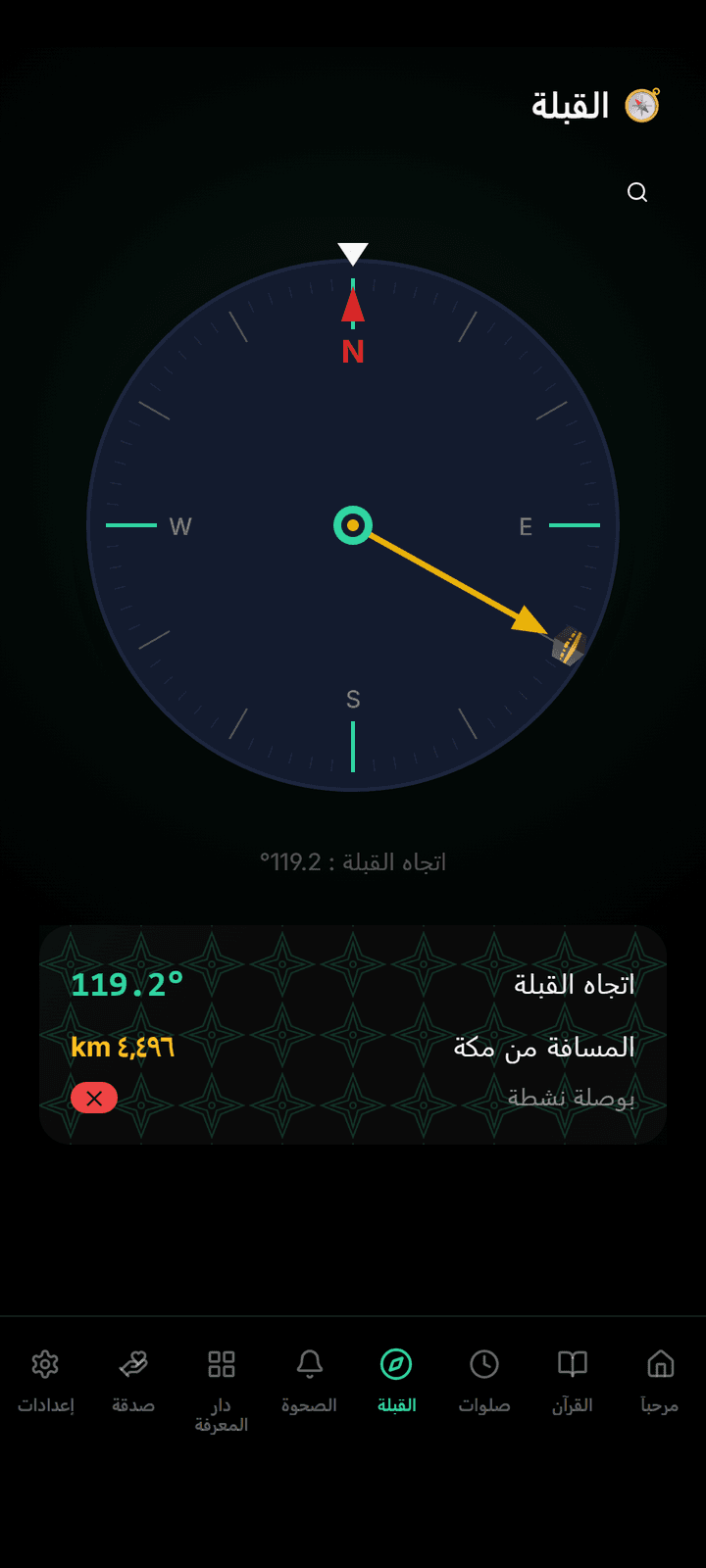The width and height of the screenshot is (706, 1568).
Task: Open the search magnifier
Action: tap(637, 192)
